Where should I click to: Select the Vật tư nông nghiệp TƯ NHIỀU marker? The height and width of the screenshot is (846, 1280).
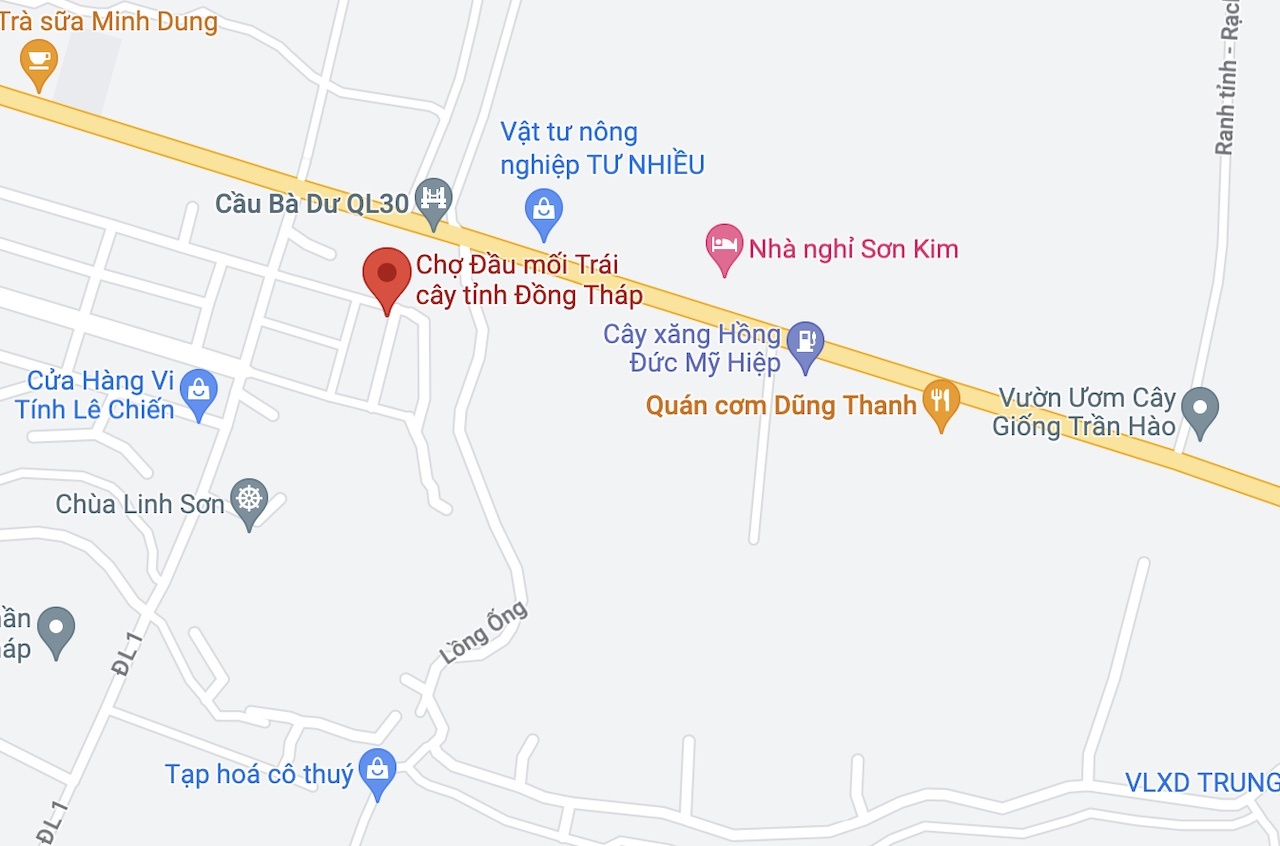[x=544, y=210]
